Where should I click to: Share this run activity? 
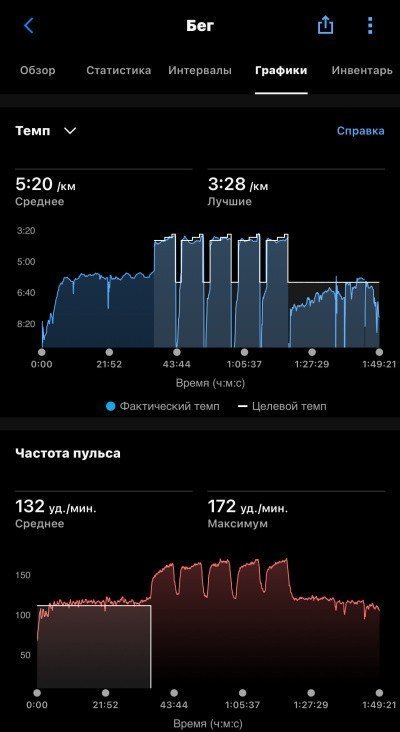(x=325, y=25)
